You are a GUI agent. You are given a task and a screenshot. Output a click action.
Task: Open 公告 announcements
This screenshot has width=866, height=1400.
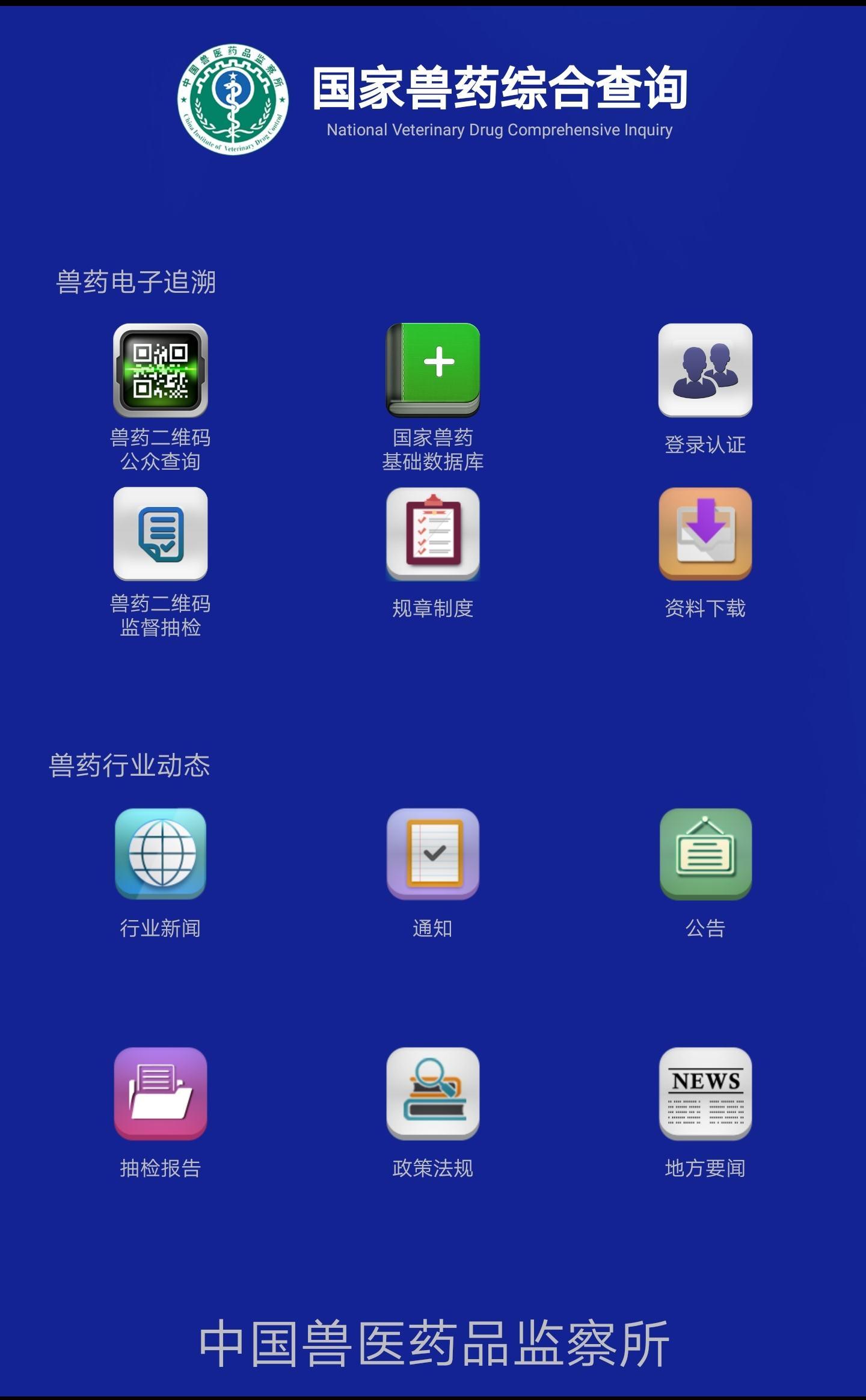(x=705, y=854)
